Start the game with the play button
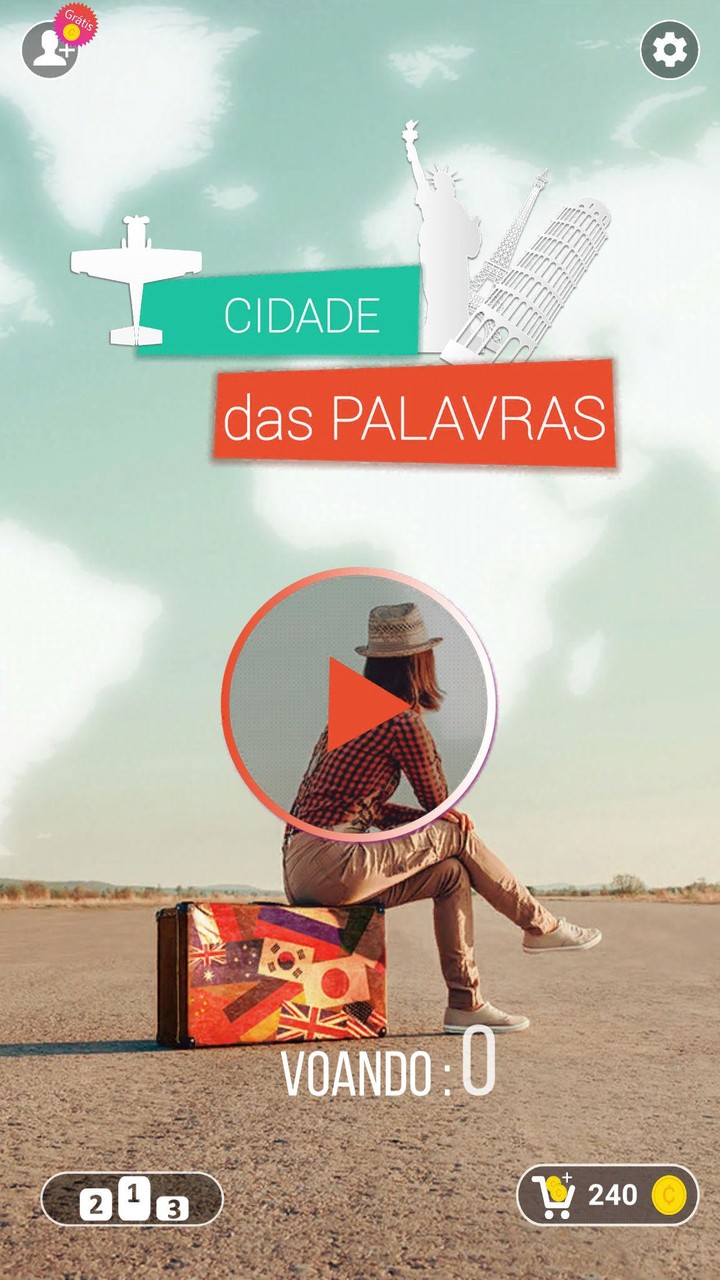 [359, 705]
